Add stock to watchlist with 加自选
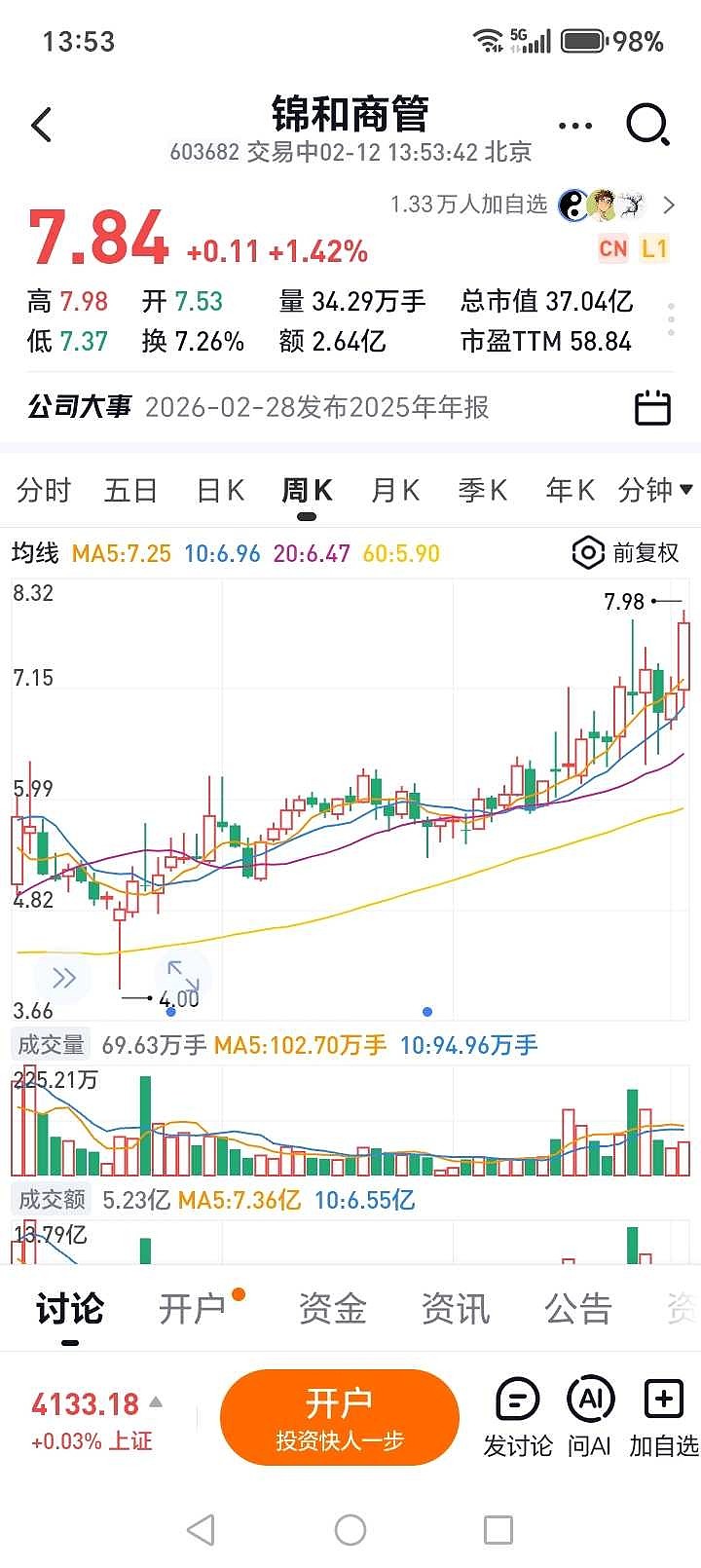701x1568 pixels. (x=663, y=1417)
